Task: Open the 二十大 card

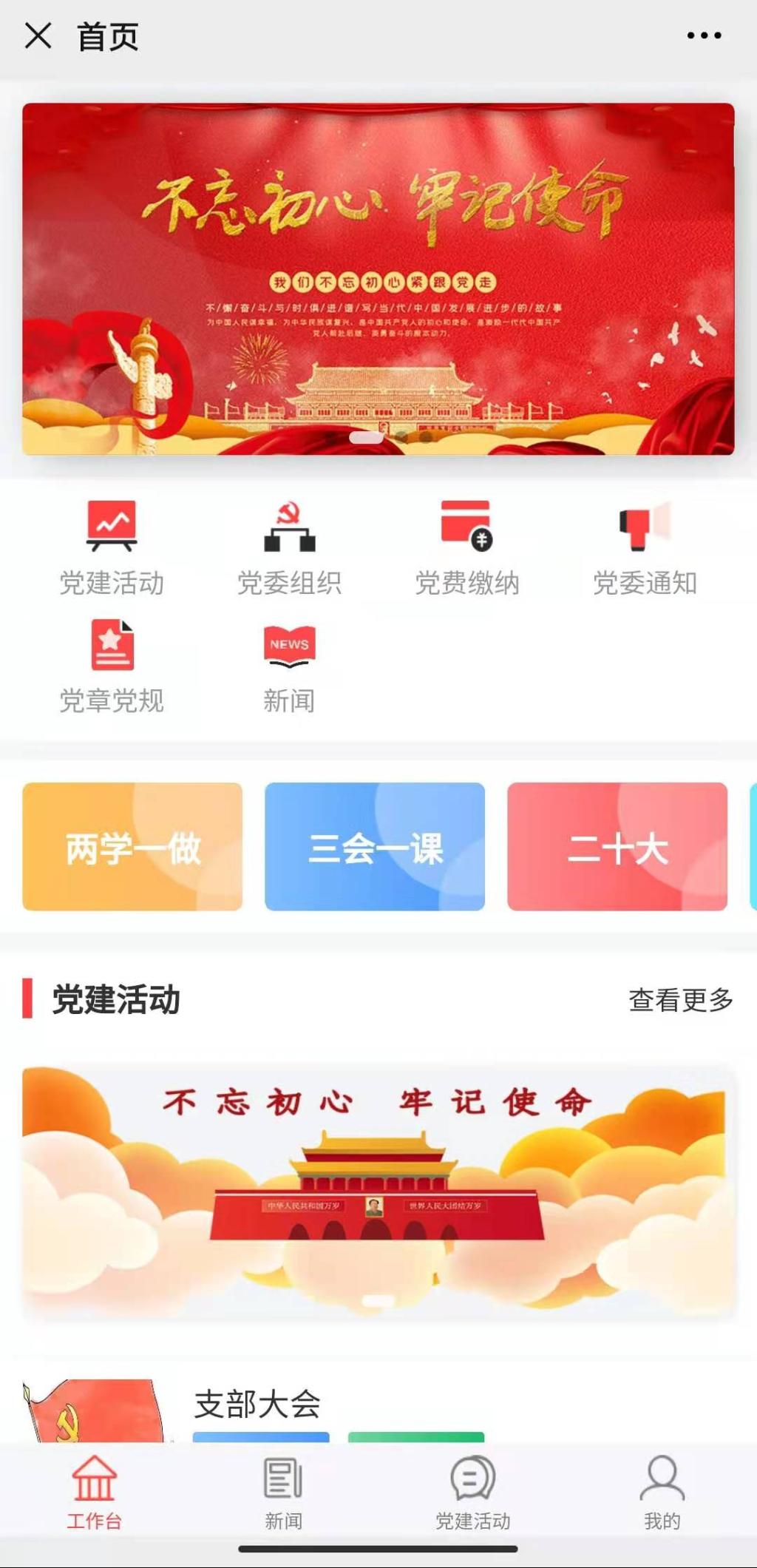Action: tap(617, 847)
